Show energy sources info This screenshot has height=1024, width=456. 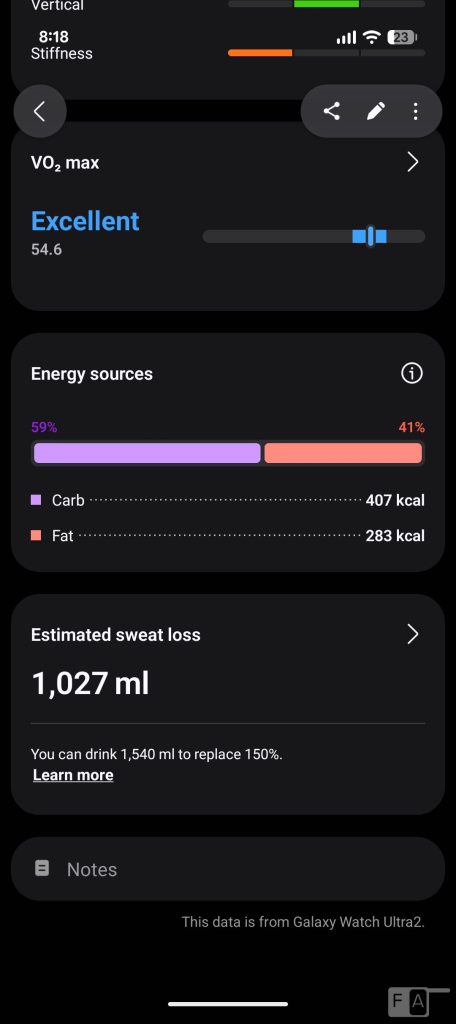click(412, 374)
